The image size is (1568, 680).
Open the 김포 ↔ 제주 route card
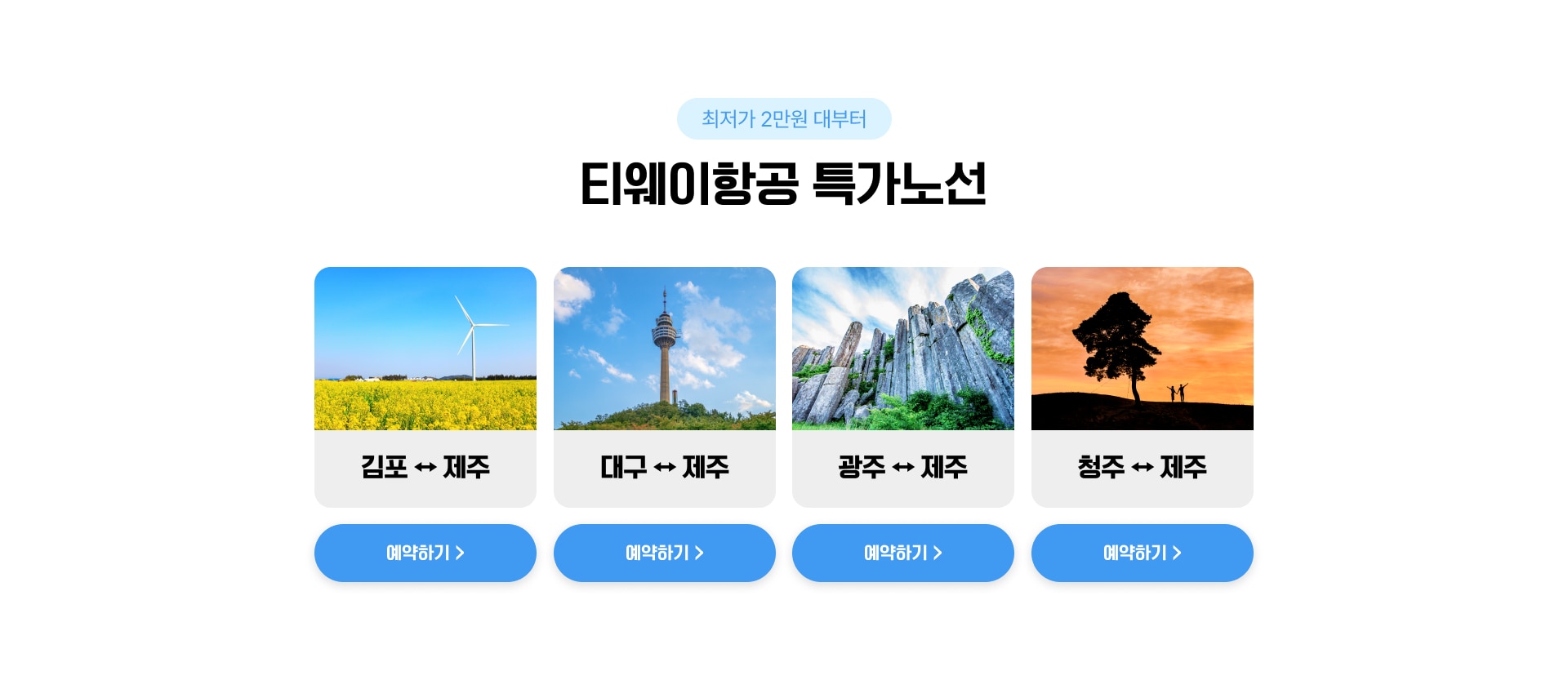[425, 386]
